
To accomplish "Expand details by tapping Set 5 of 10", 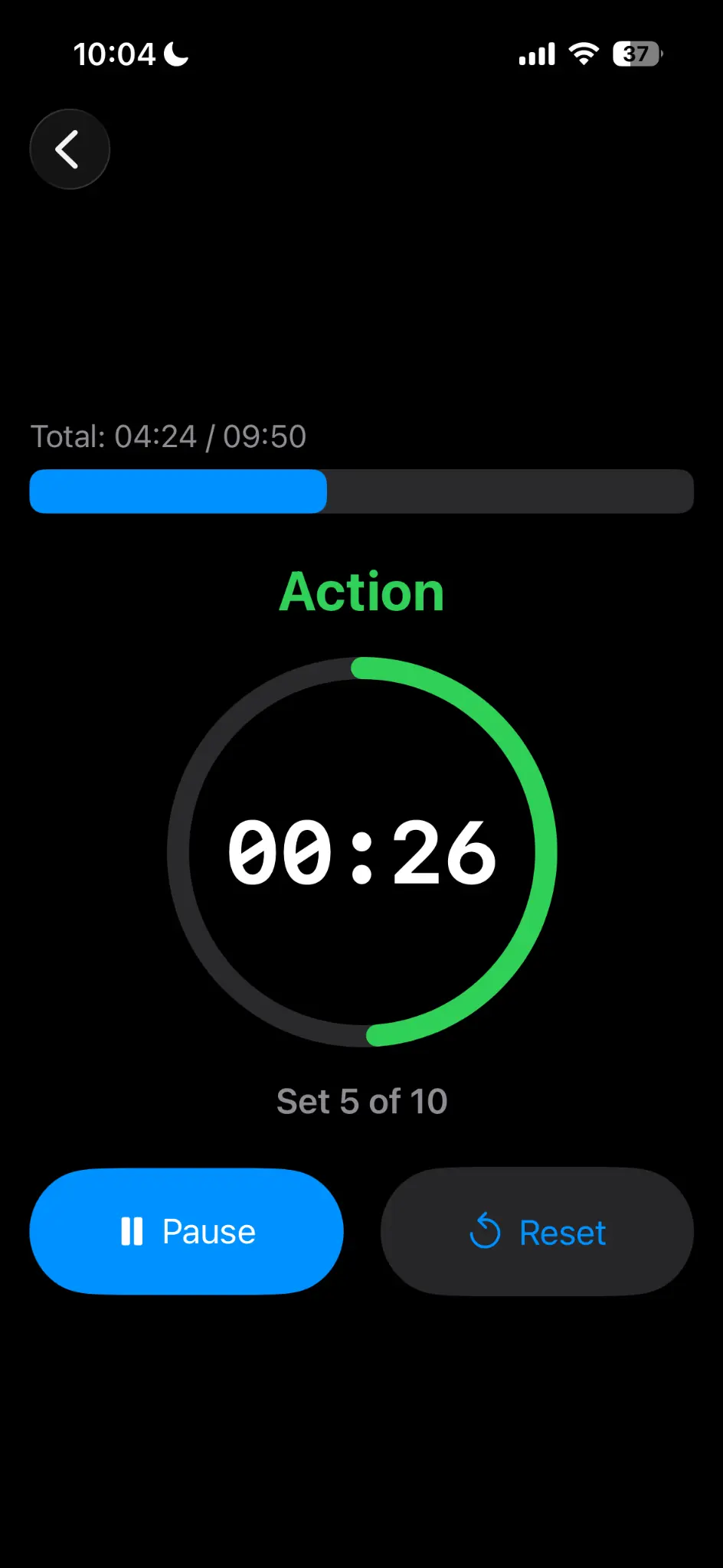I will [361, 1100].
